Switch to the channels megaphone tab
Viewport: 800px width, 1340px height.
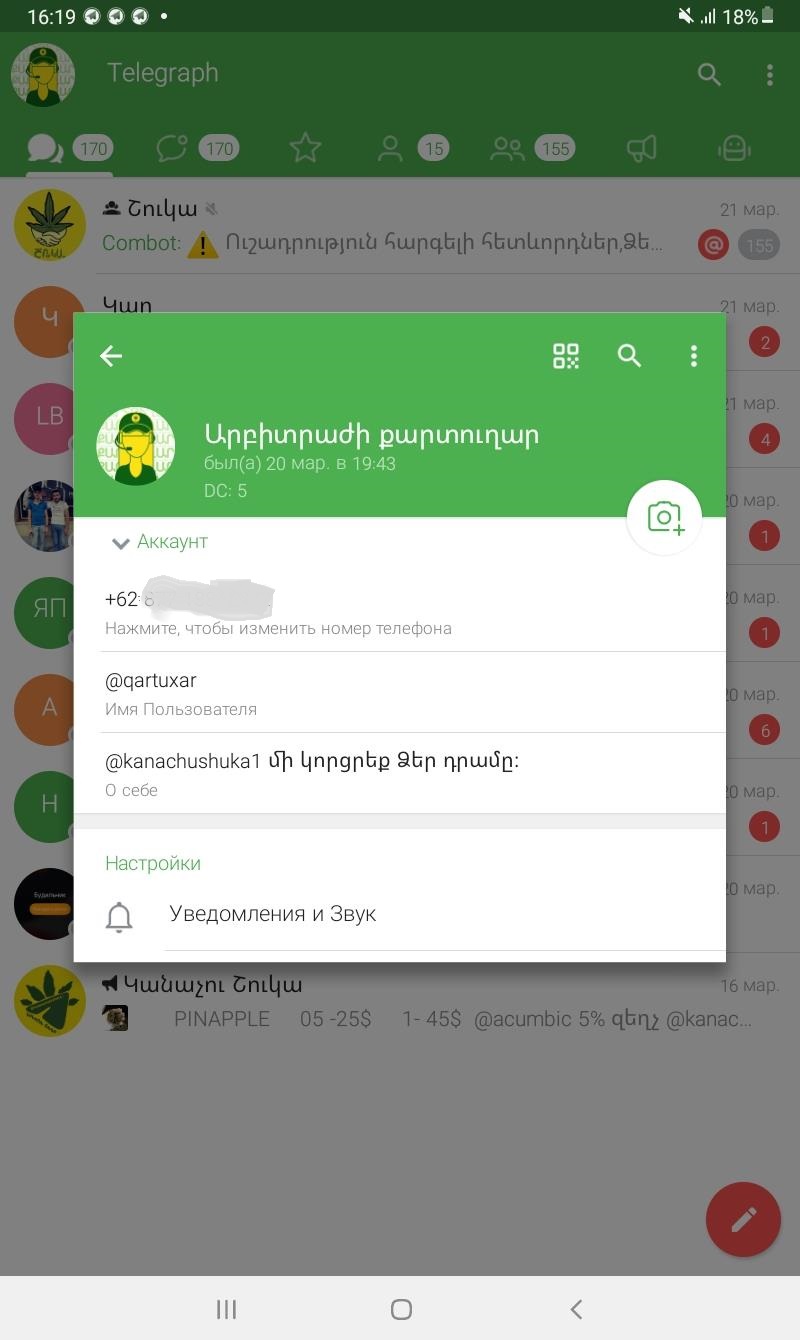(x=642, y=149)
